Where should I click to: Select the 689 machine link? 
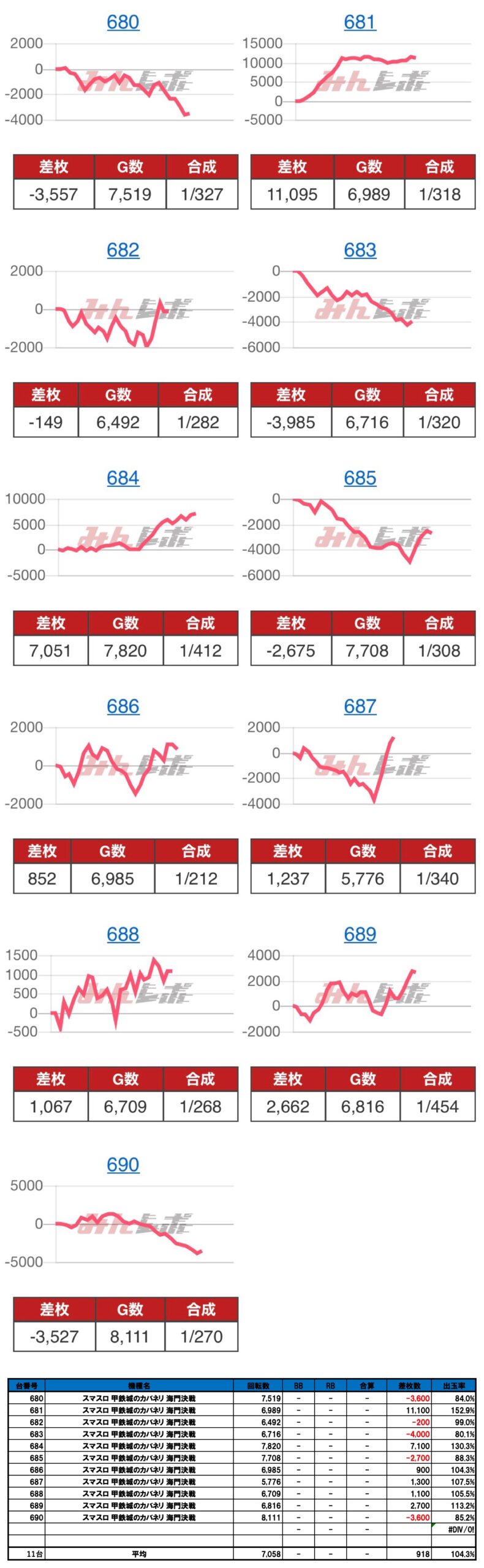360,934
